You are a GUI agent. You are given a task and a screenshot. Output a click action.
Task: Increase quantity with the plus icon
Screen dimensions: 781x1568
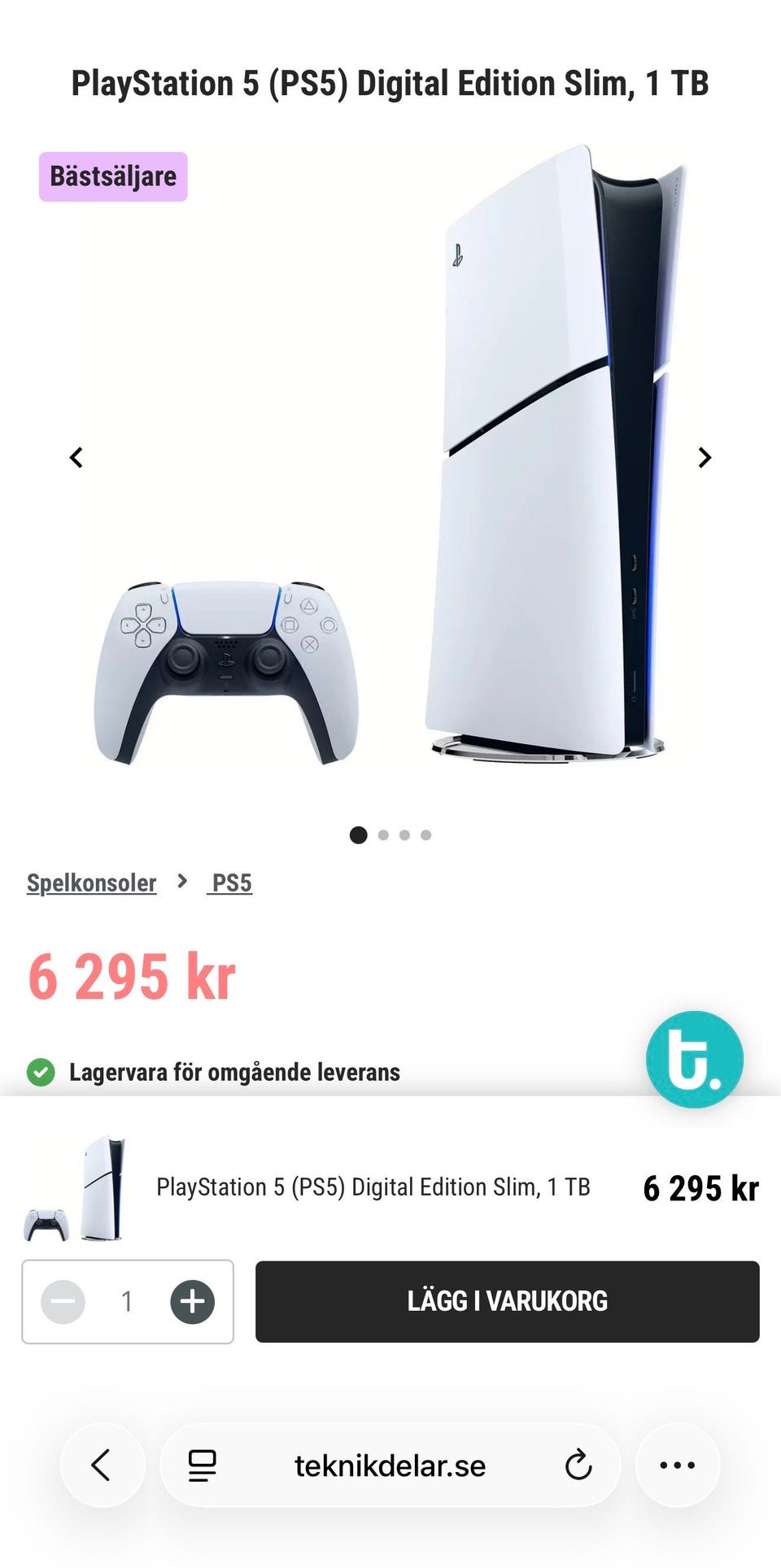(192, 1301)
